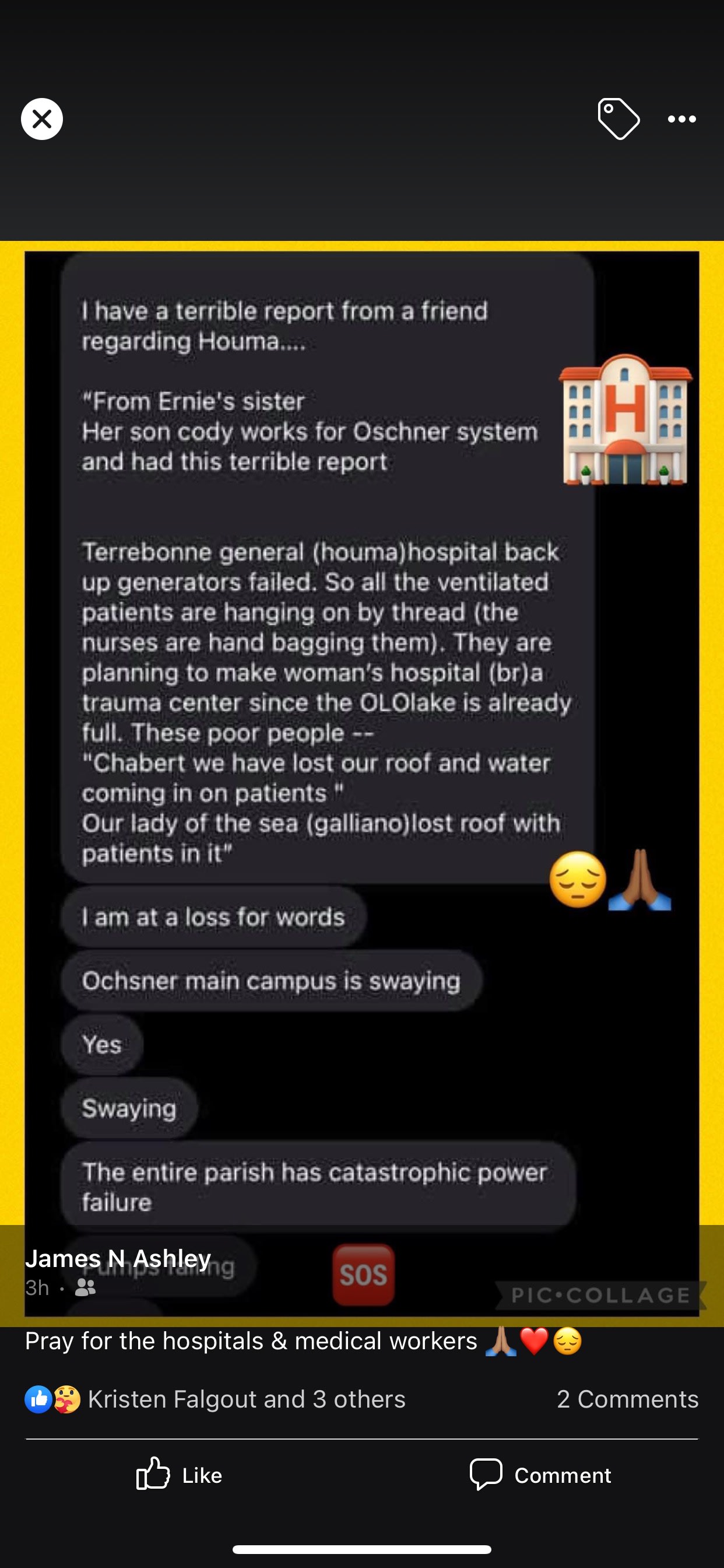View the 2 Comments

[x=627, y=1399]
